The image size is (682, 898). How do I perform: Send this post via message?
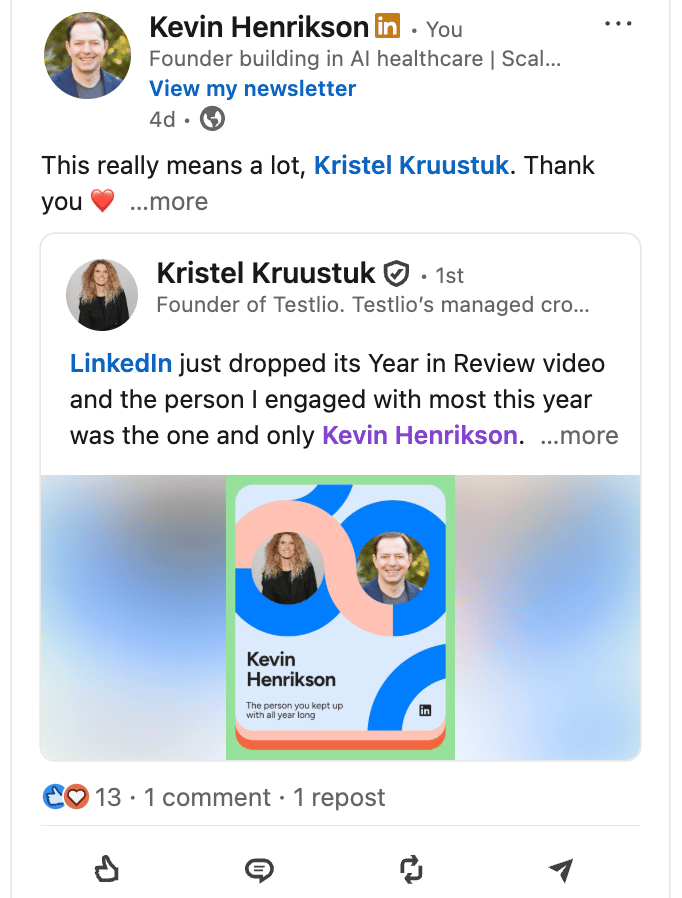[561, 869]
